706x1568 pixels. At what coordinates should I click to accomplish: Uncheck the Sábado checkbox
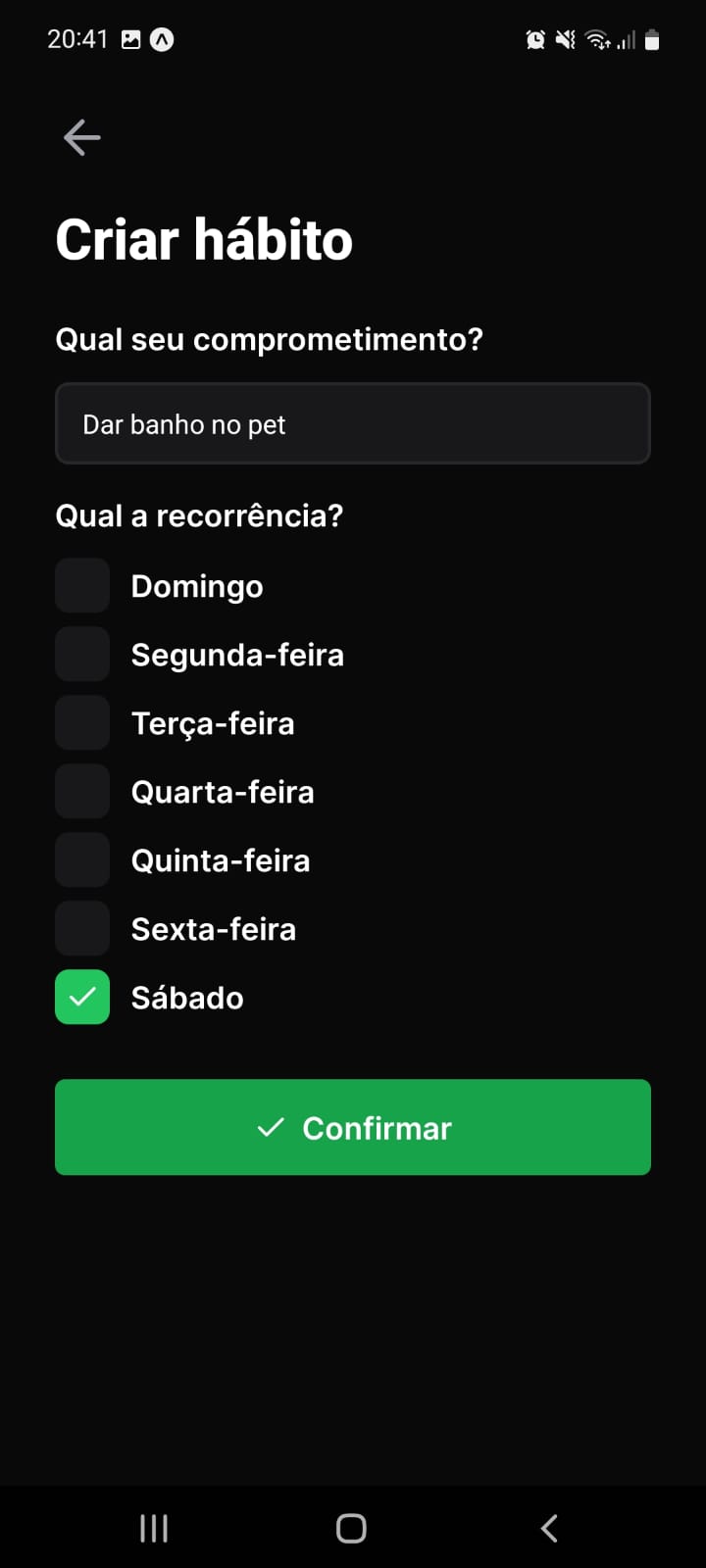click(82, 998)
